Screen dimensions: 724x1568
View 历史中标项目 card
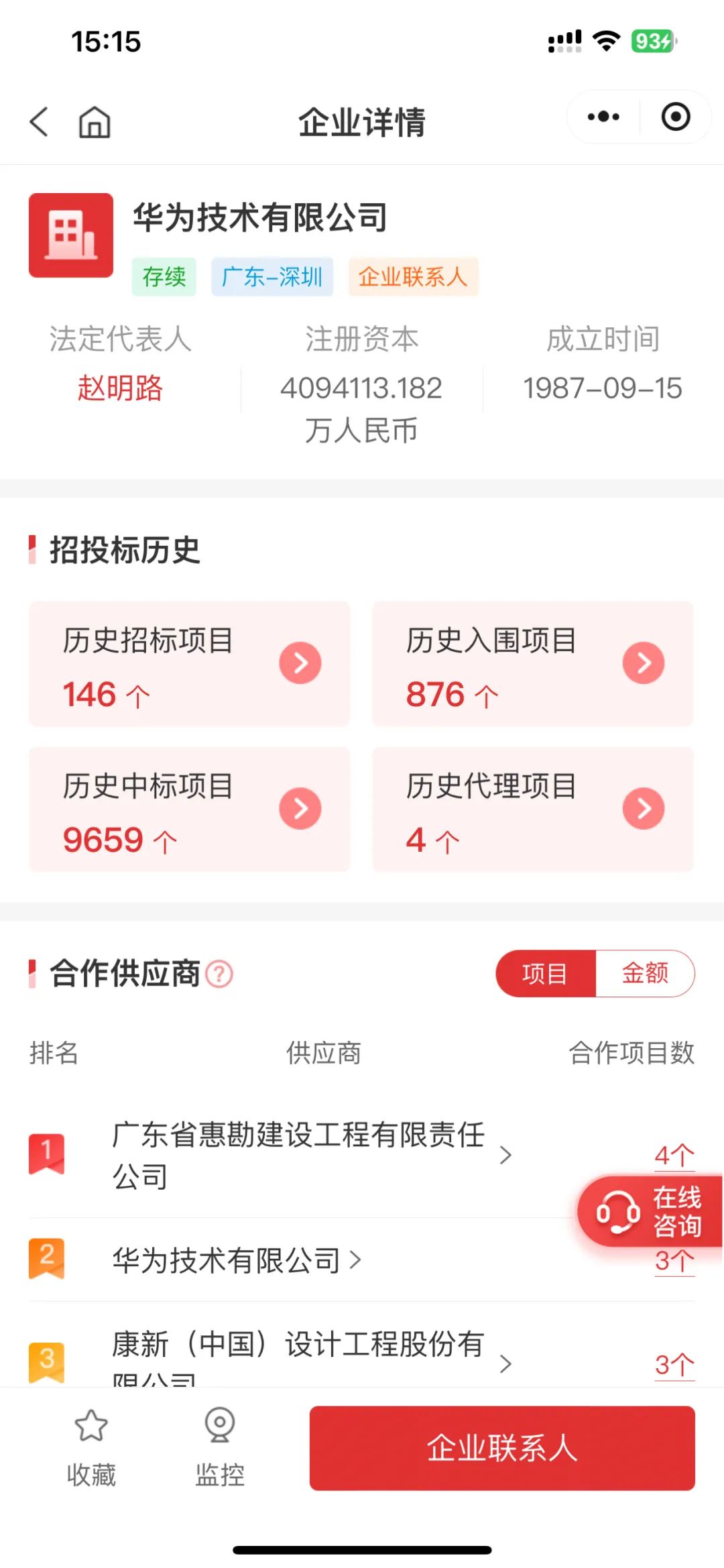pos(190,809)
